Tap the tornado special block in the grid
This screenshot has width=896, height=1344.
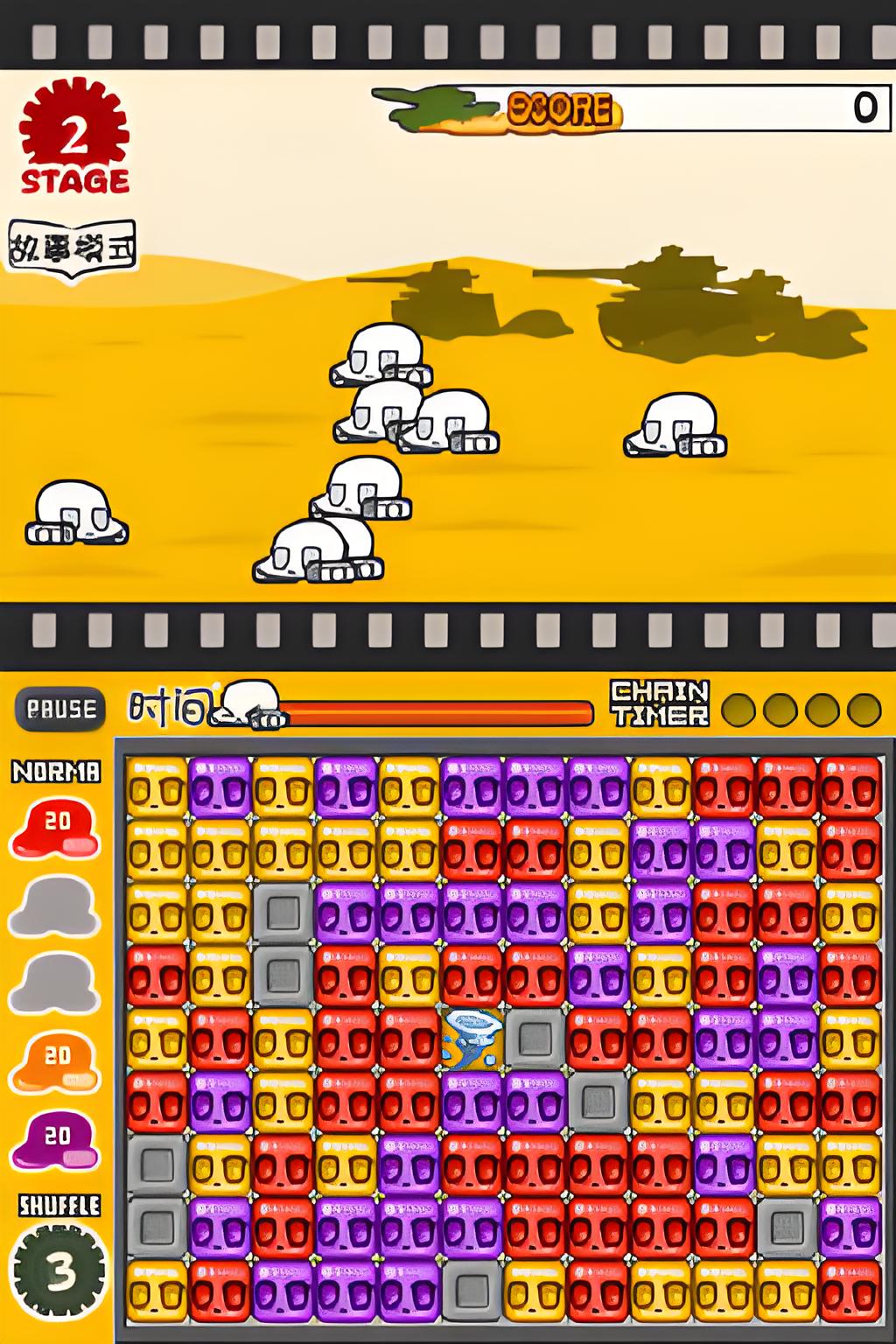point(472,1039)
